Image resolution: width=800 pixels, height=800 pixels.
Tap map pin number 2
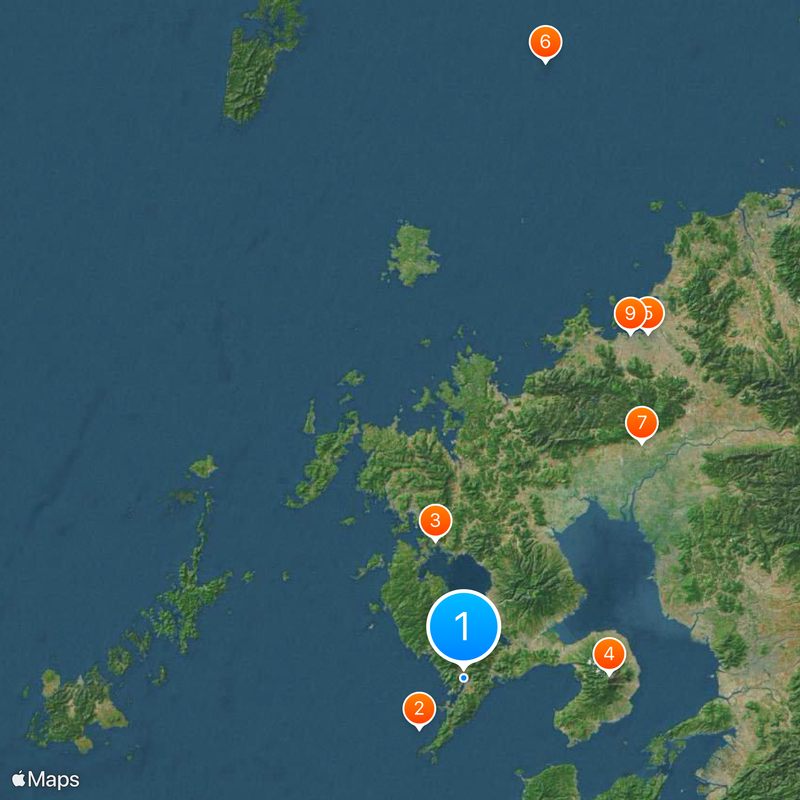(x=419, y=709)
